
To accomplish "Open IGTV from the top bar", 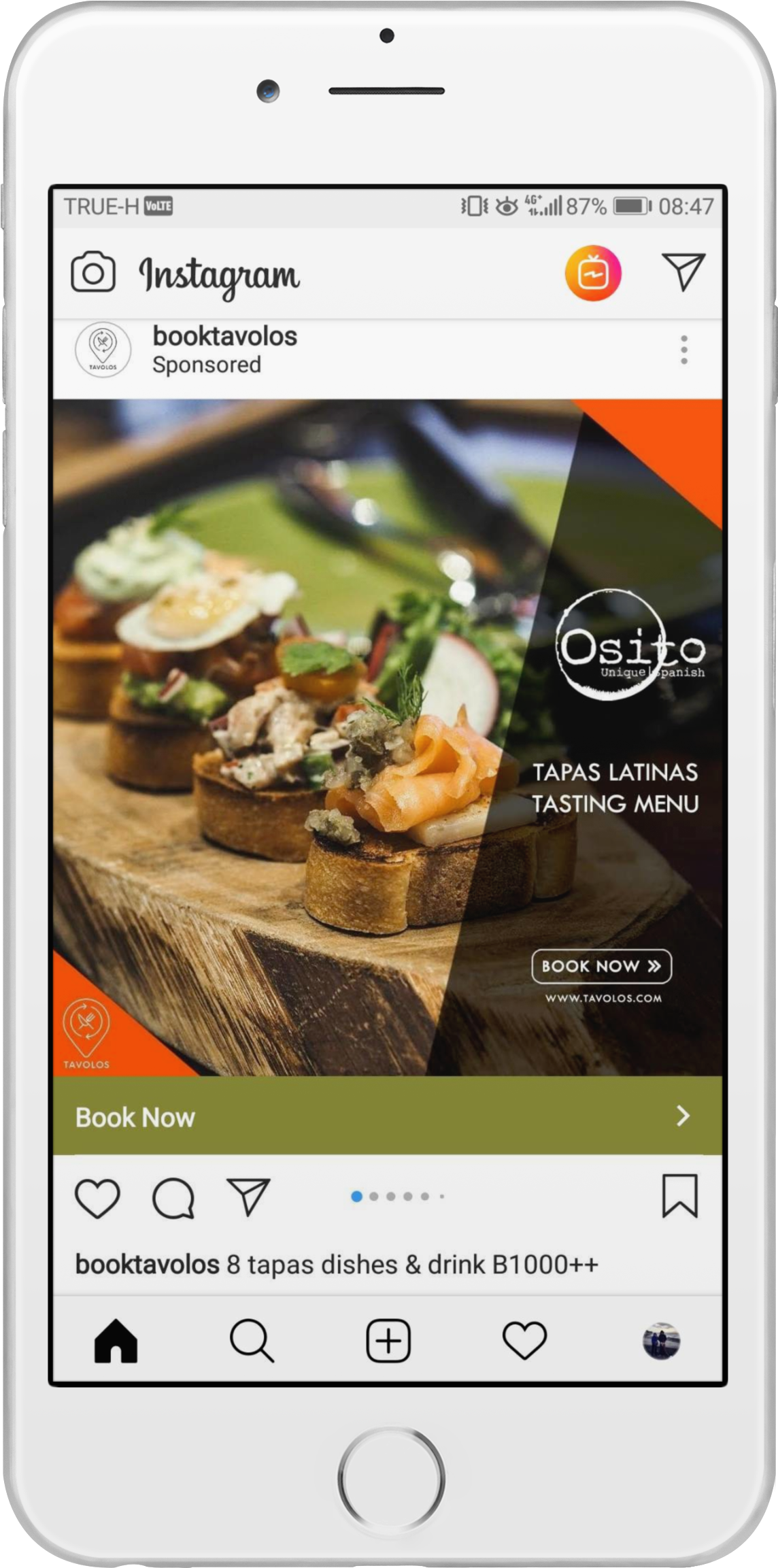I will pos(592,273).
